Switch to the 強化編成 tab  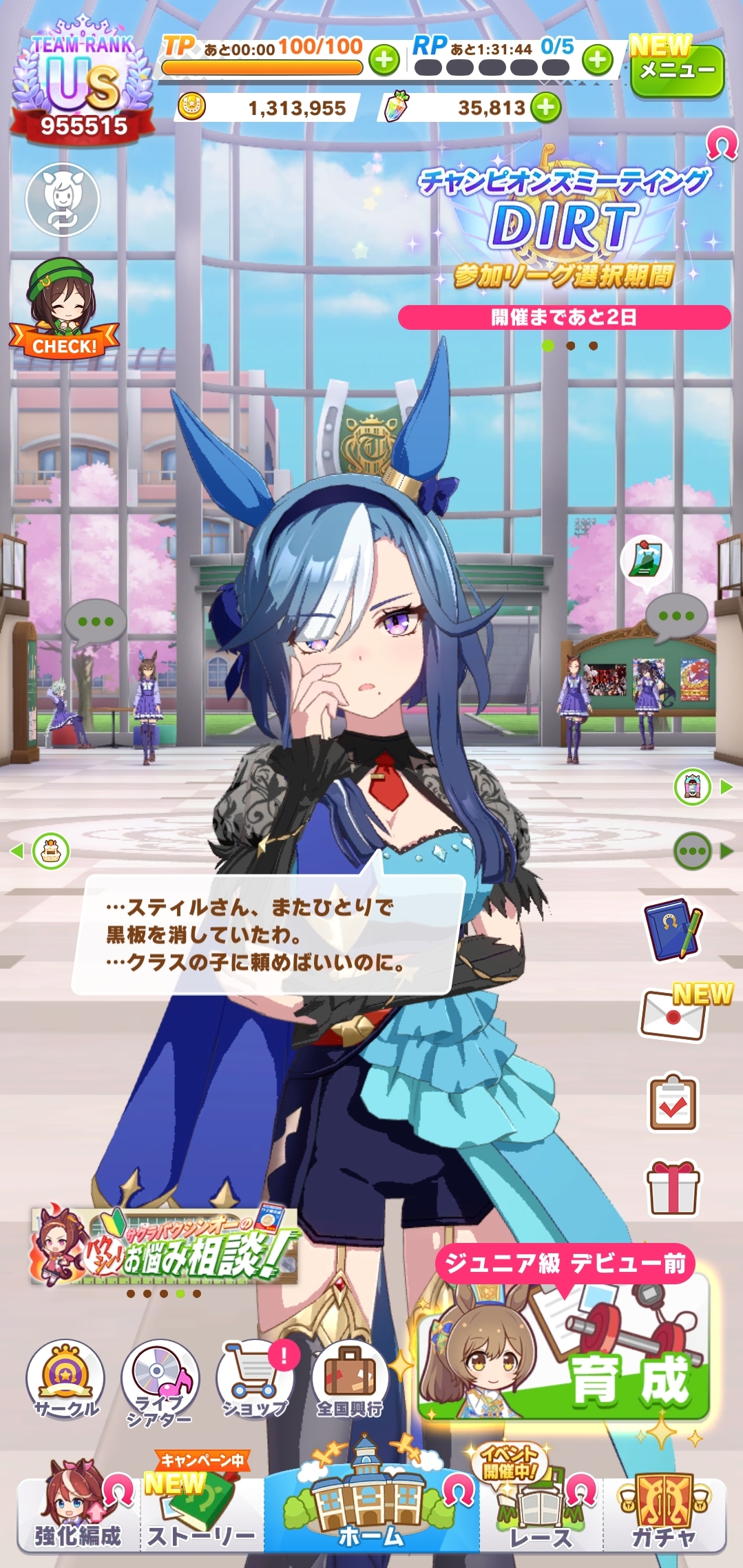click(x=79, y=1516)
